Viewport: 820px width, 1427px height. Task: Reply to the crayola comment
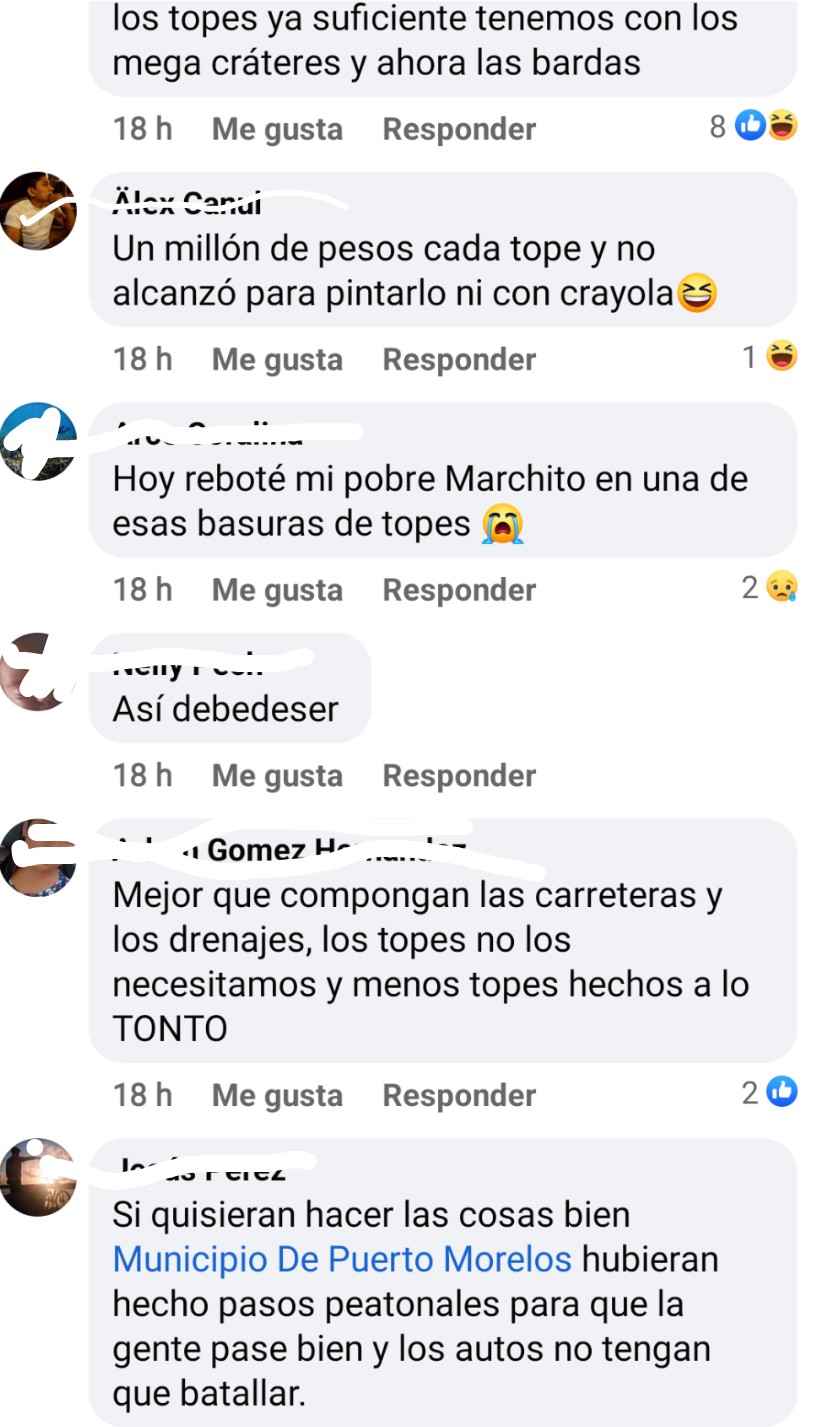(459, 360)
